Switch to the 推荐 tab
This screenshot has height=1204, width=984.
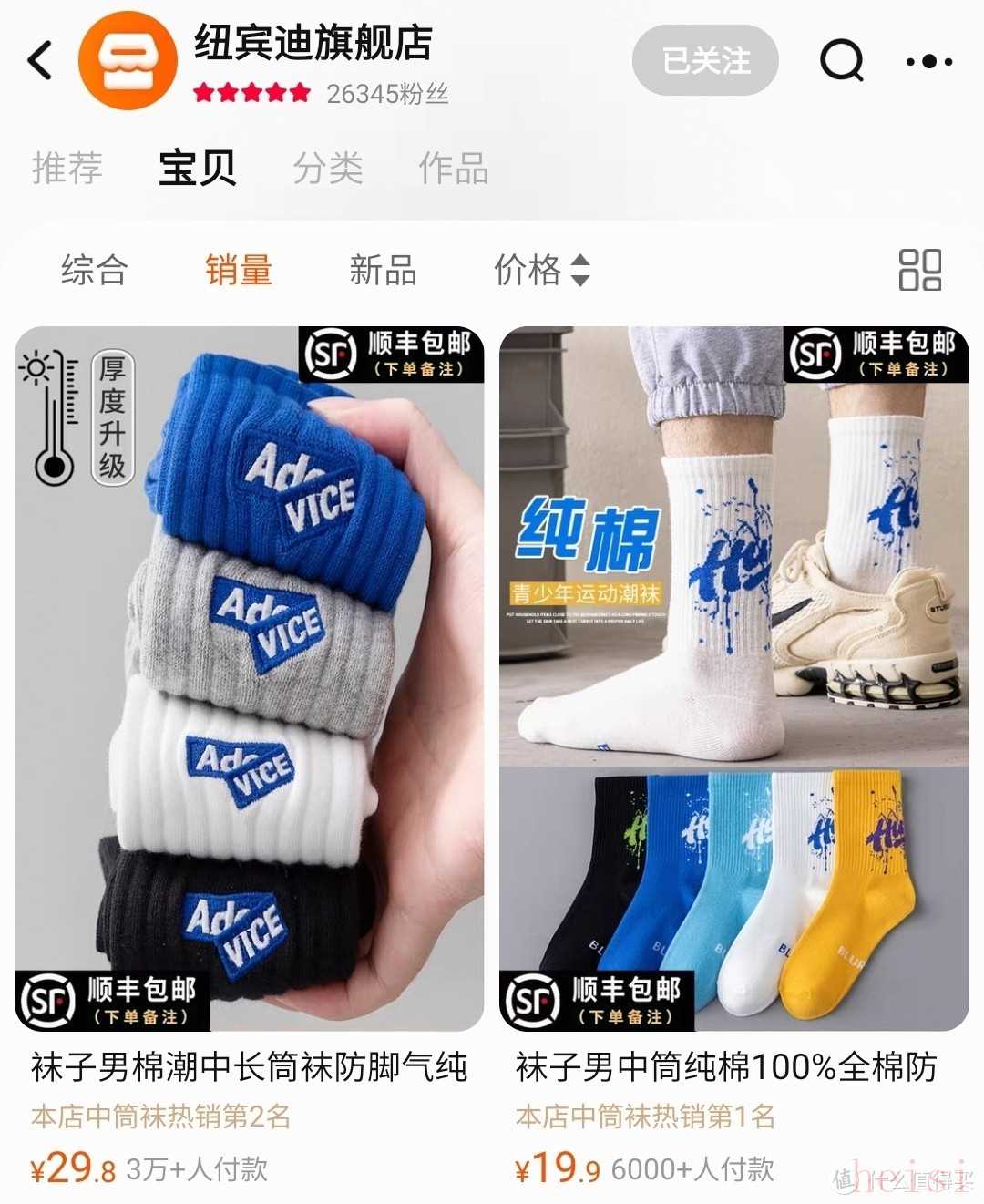pos(67,169)
